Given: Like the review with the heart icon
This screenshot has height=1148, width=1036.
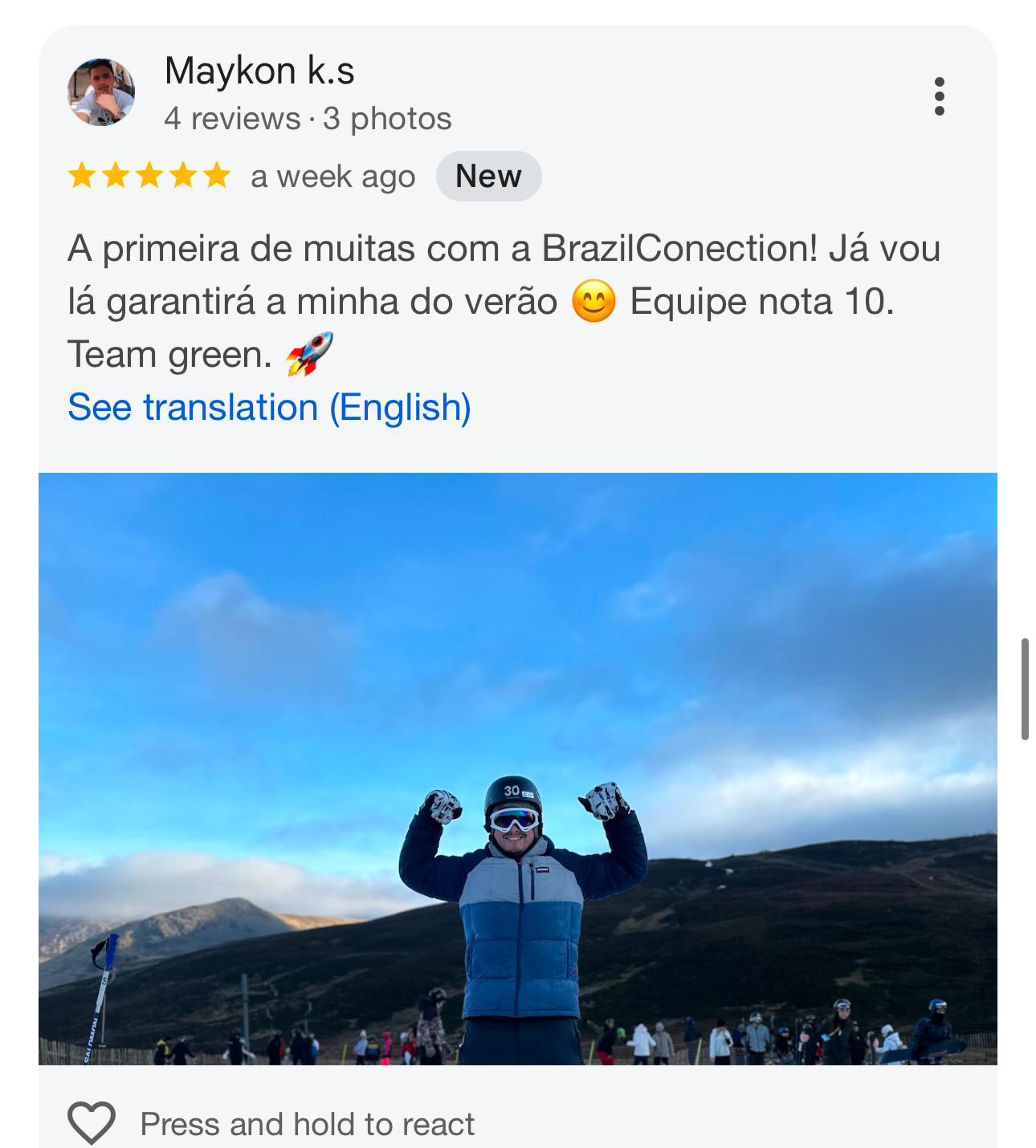Looking at the screenshot, I should (92, 1122).
